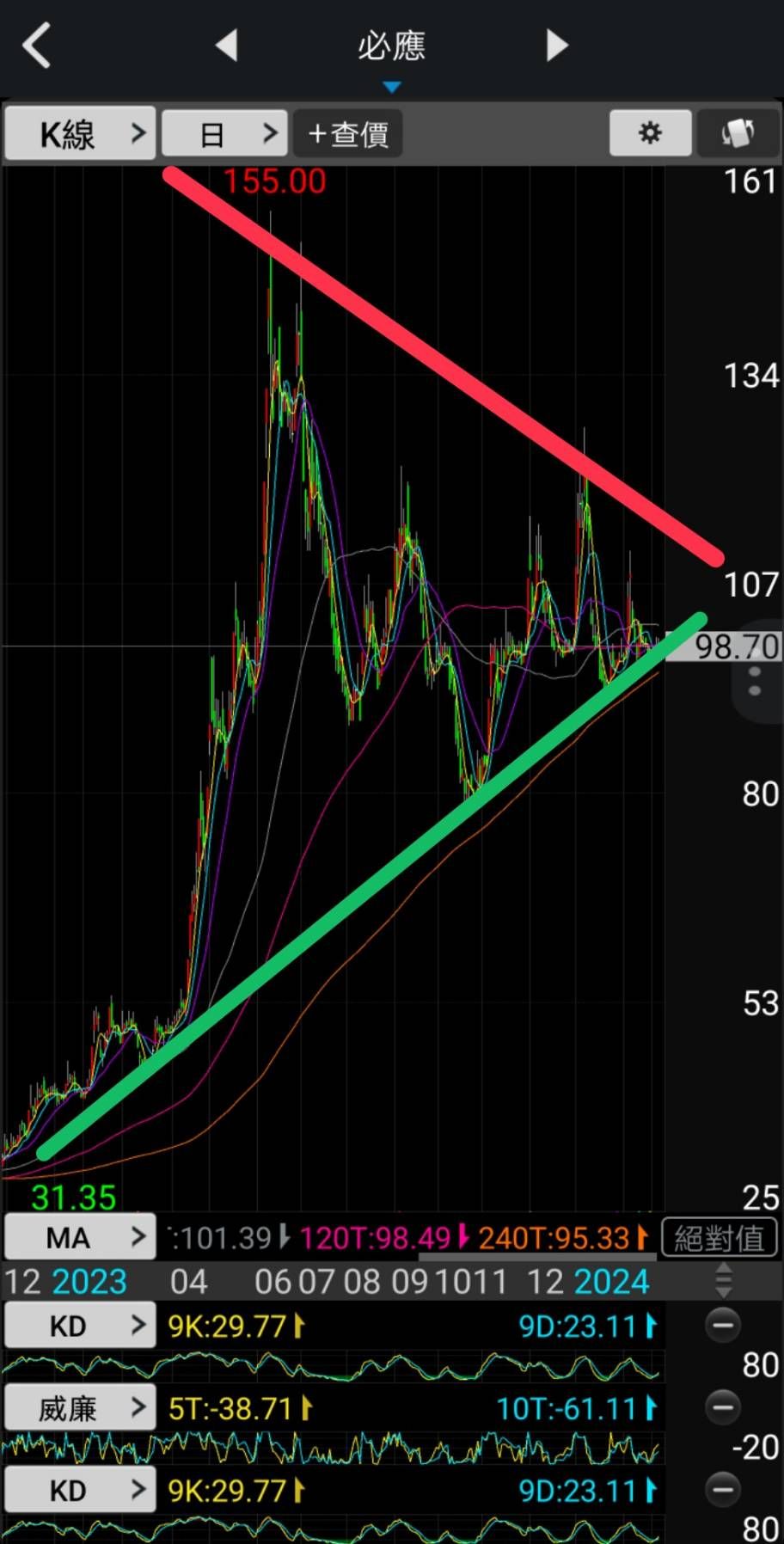The height and width of the screenshot is (1544, 784).
Task: Open the MA indicator selector
Action: click(81, 1237)
